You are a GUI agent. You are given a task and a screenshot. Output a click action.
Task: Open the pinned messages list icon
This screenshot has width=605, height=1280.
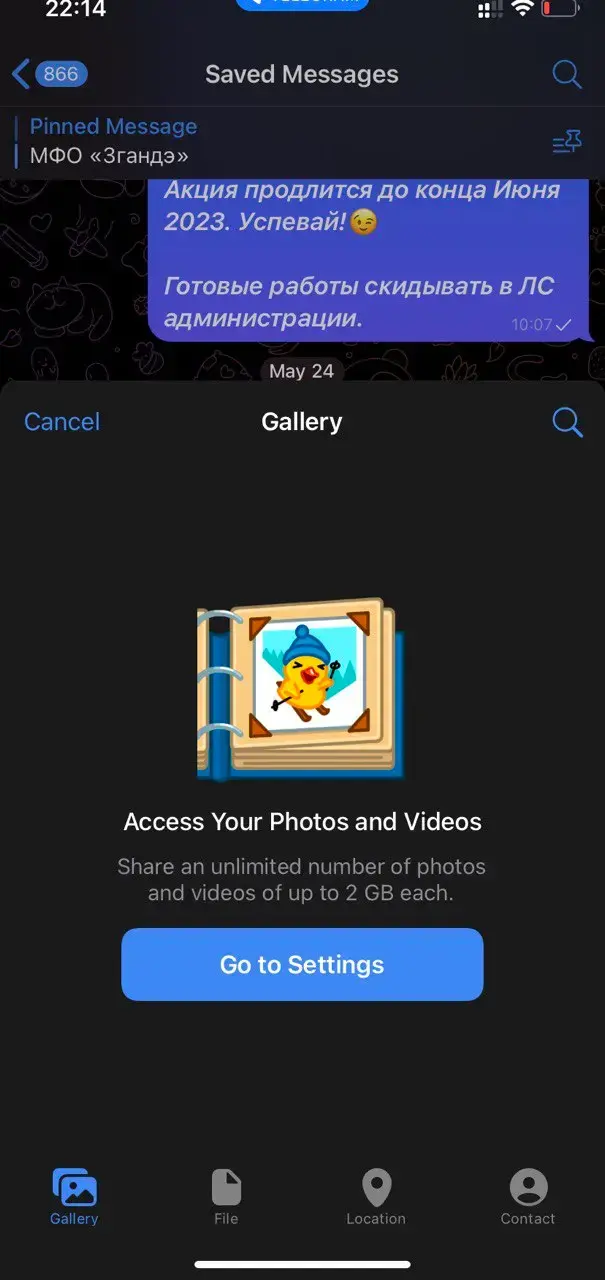[567, 143]
